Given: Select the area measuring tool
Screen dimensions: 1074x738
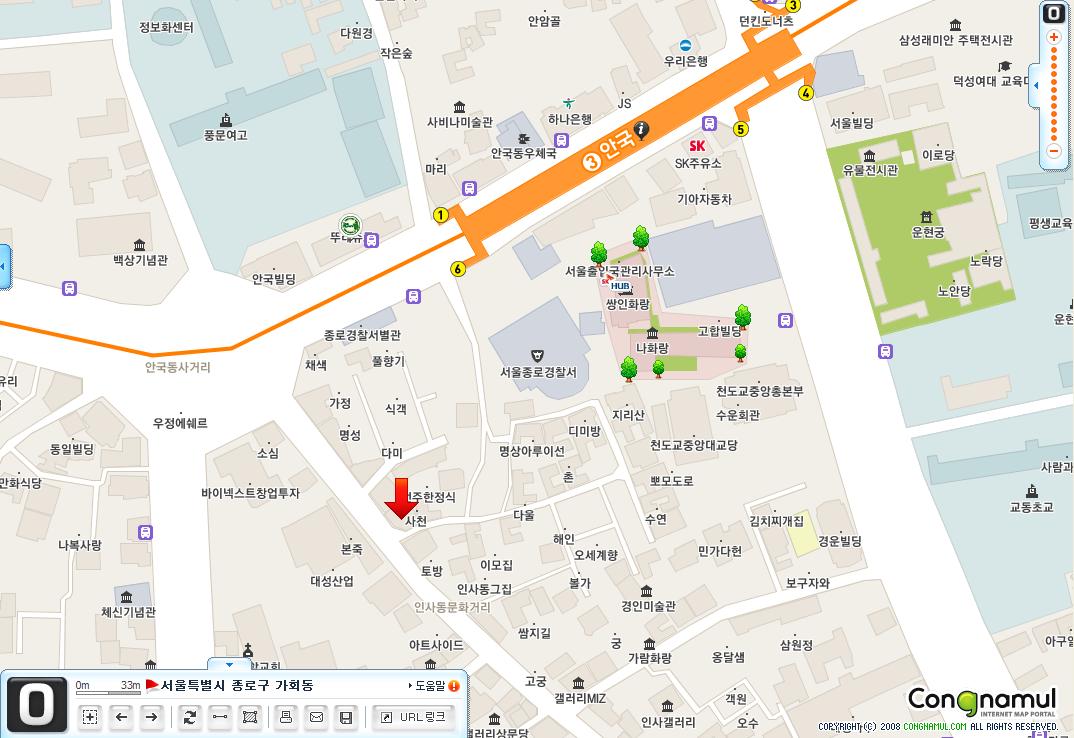Looking at the screenshot, I should pyautogui.click(x=250, y=716).
